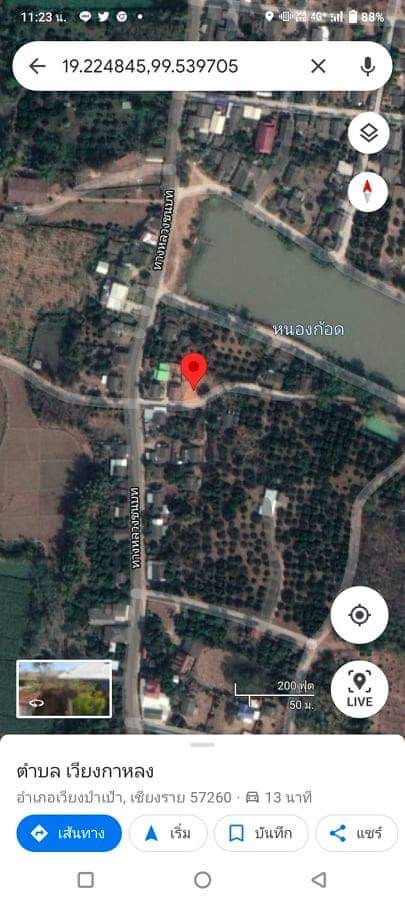Viewport: 405px width, 902px height.
Task: Clear the search text with X
Action: pyautogui.click(x=318, y=66)
